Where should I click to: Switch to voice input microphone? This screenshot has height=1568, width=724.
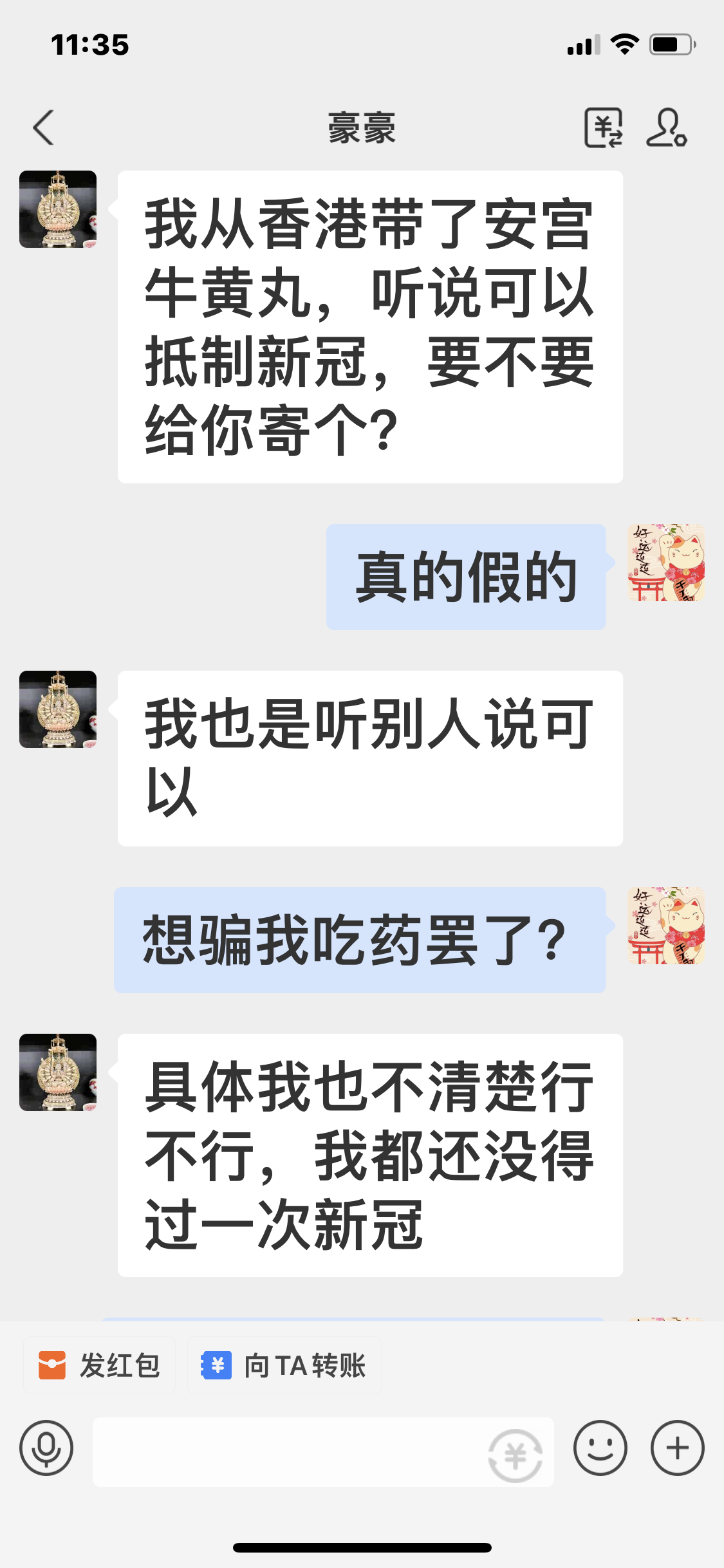pyautogui.click(x=46, y=1448)
